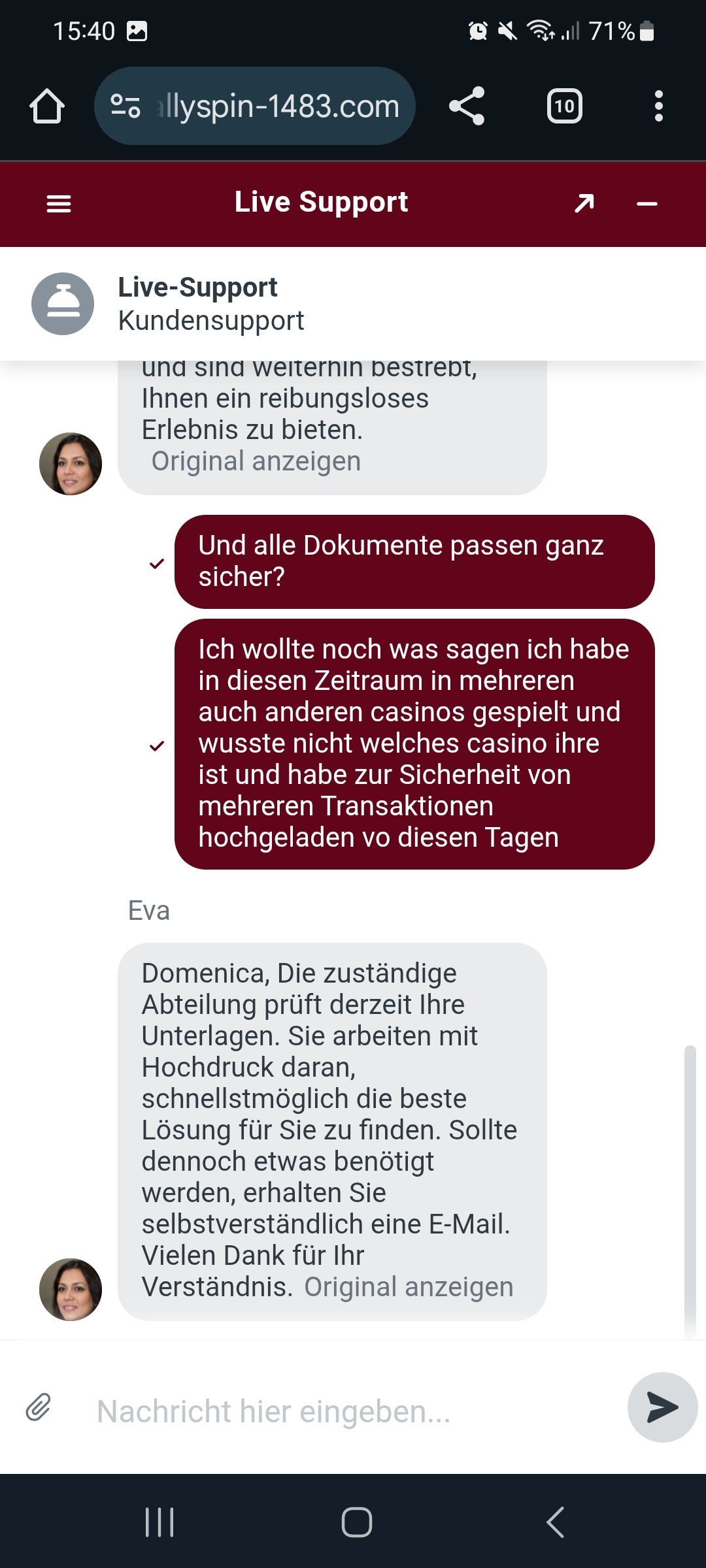706x1568 pixels.
Task: Send the chat message
Action: (662, 1407)
